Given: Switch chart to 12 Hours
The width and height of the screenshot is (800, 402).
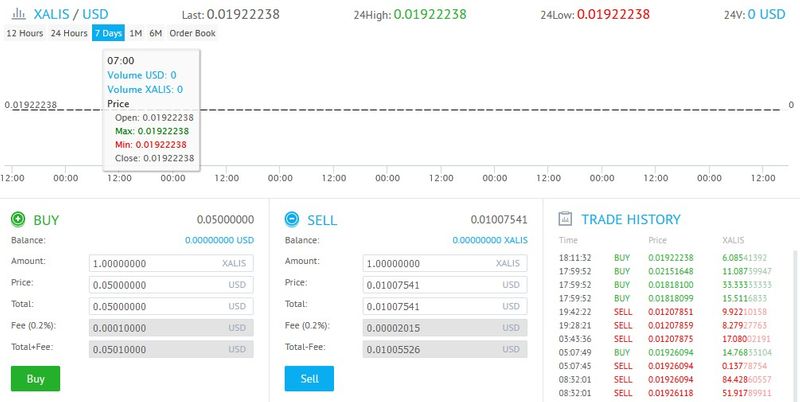Looking at the screenshot, I should point(24,33).
